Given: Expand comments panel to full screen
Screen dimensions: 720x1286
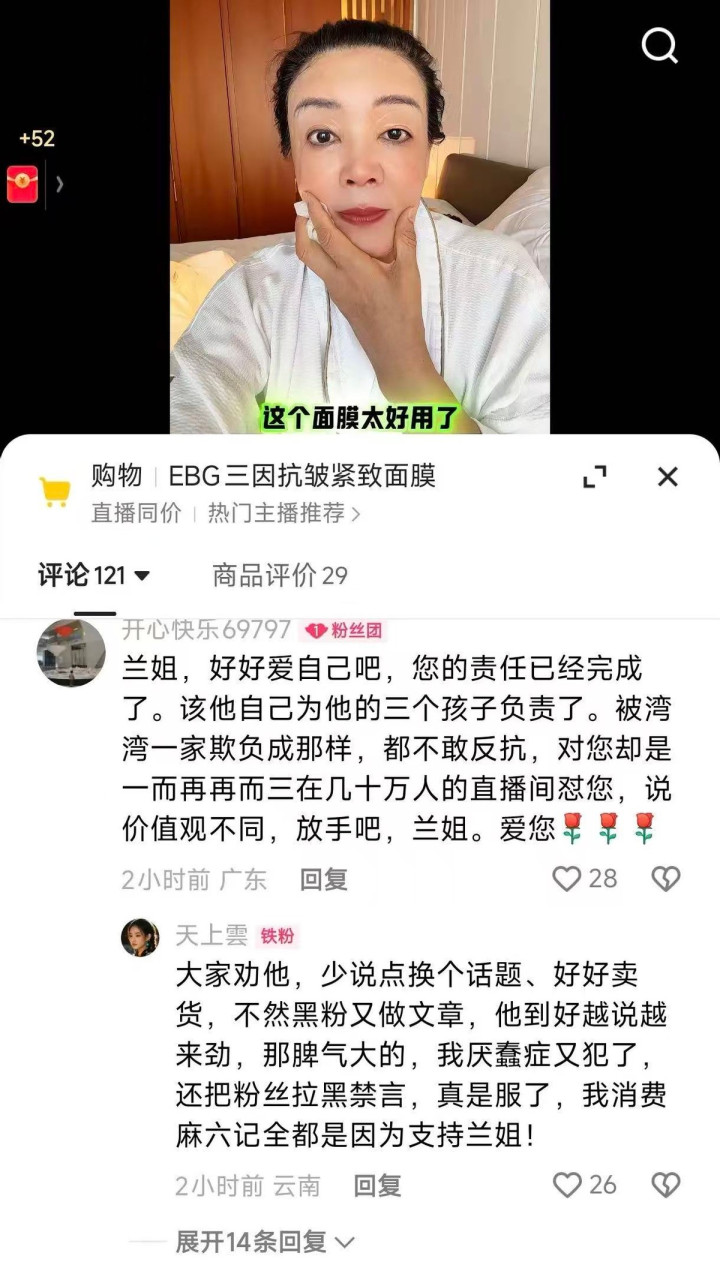Looking at the screenshot, I should tap(595, 477).
